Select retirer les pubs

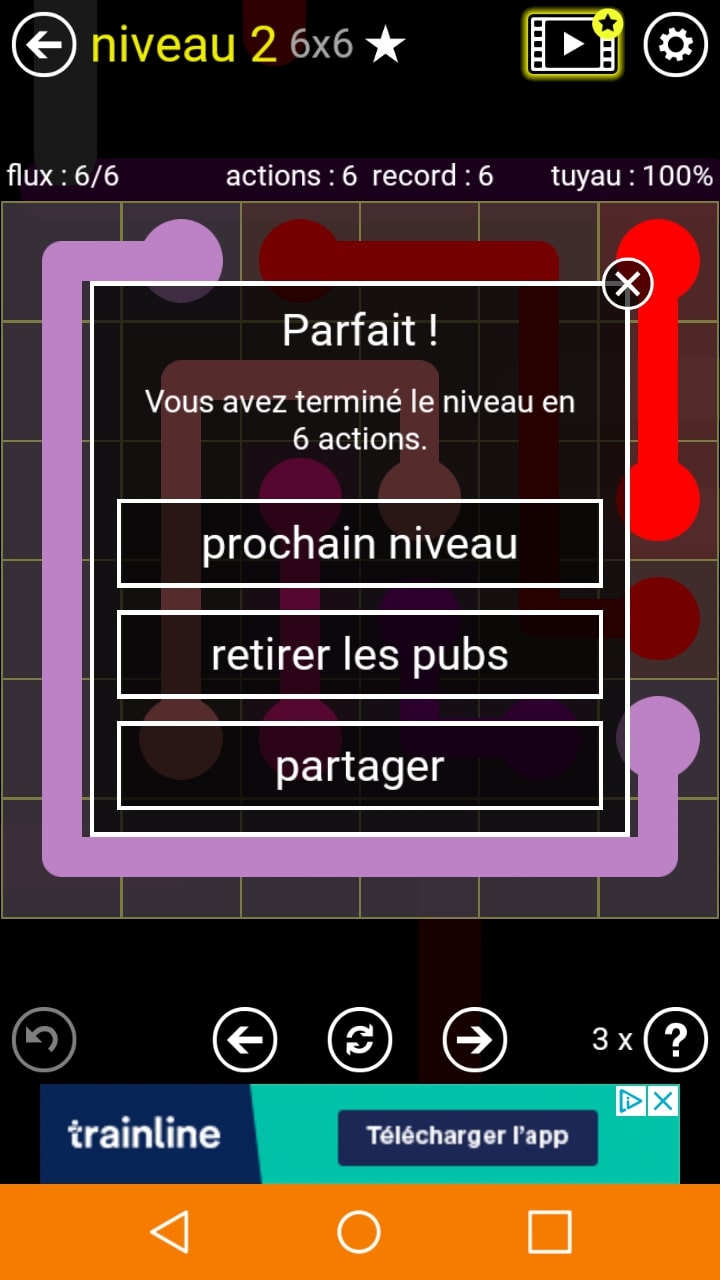coord(360,655)
